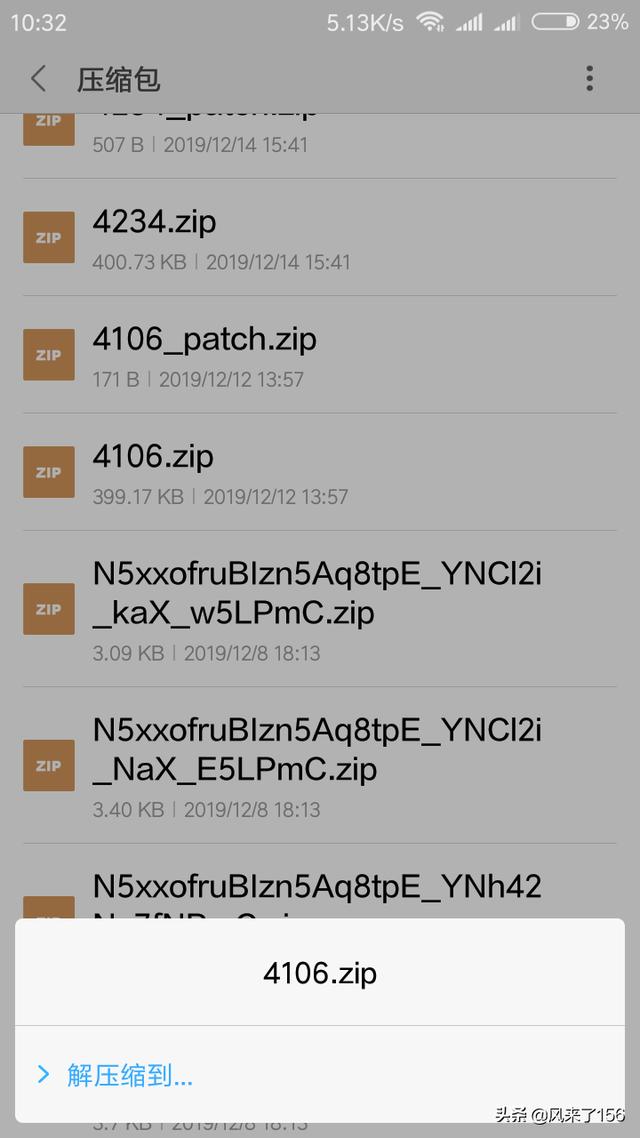
Task: Open the 4106_patch.zip file row
Action: [320, 355]
